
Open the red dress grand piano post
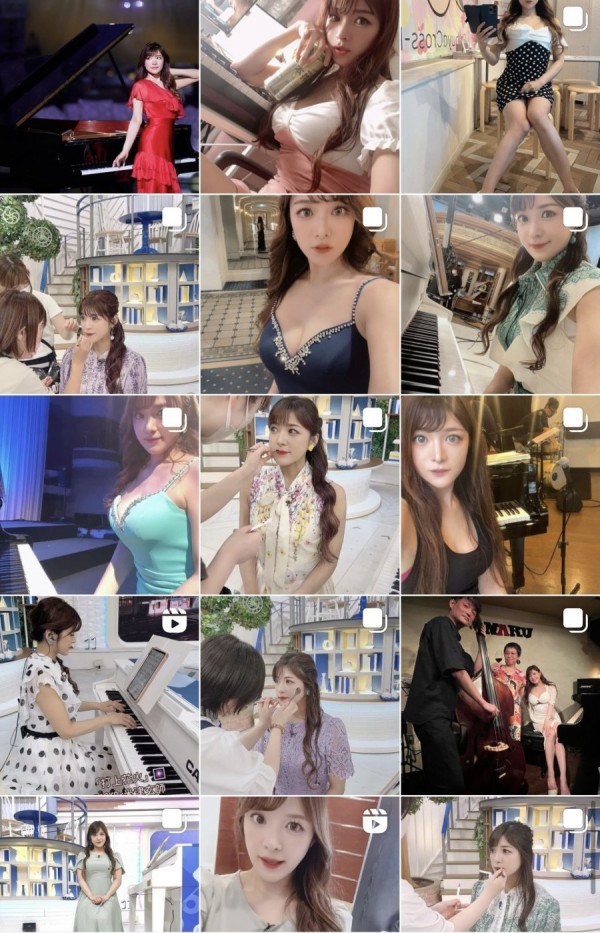pyautogui.click(x=99, y=96)
